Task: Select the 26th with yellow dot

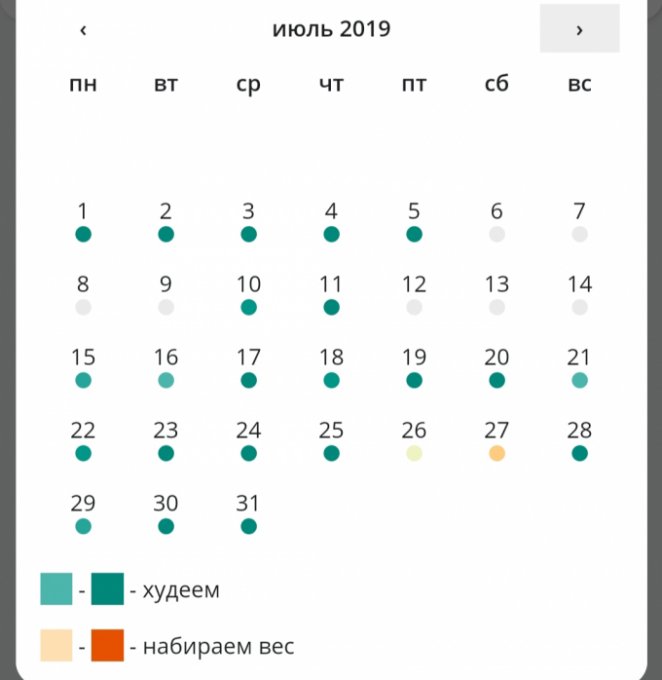Action: pos(414,440)
